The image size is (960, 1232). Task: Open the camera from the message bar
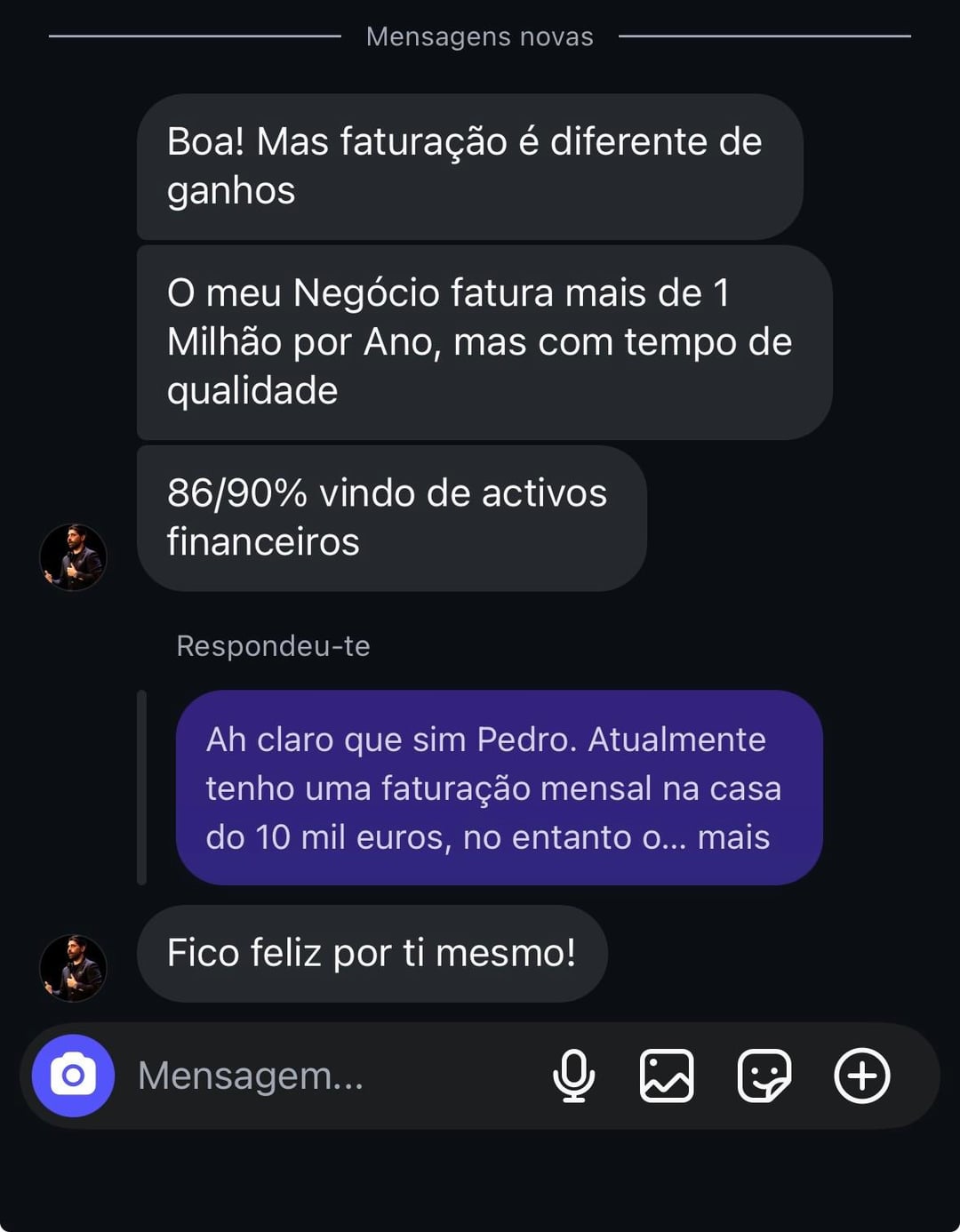[x=73, y=1076]
